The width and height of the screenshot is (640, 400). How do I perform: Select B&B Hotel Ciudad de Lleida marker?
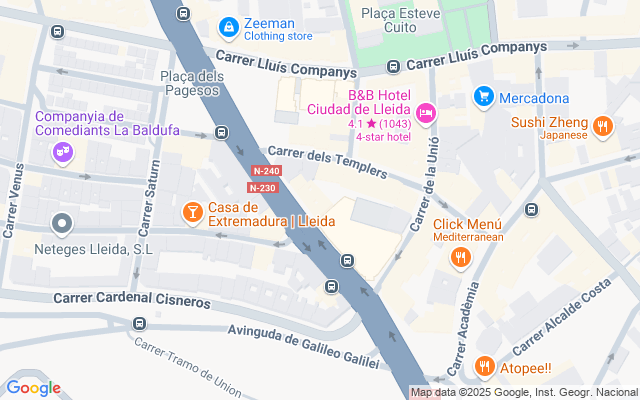(x=426, y=113)
